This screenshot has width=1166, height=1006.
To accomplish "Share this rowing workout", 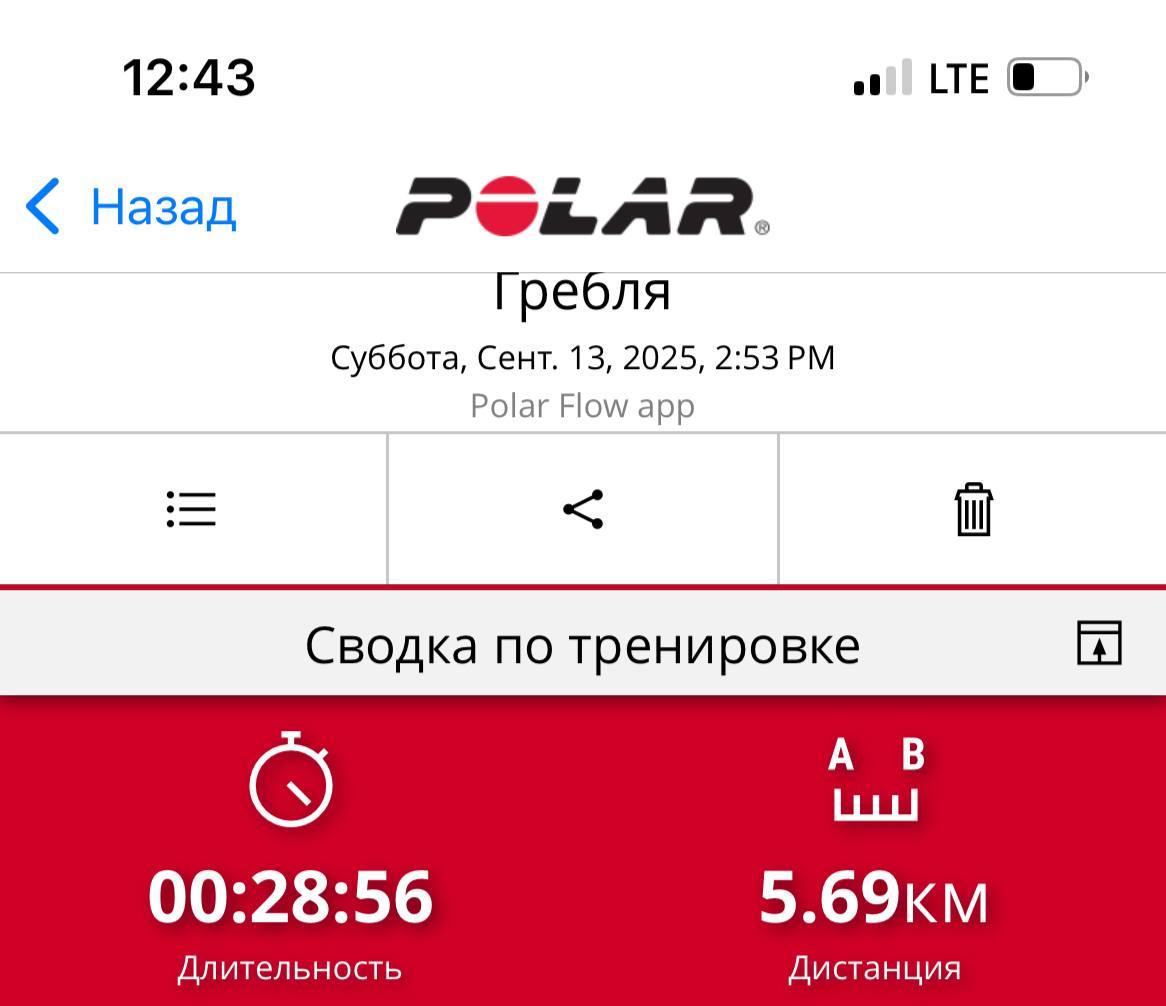I will pos(583,509).
